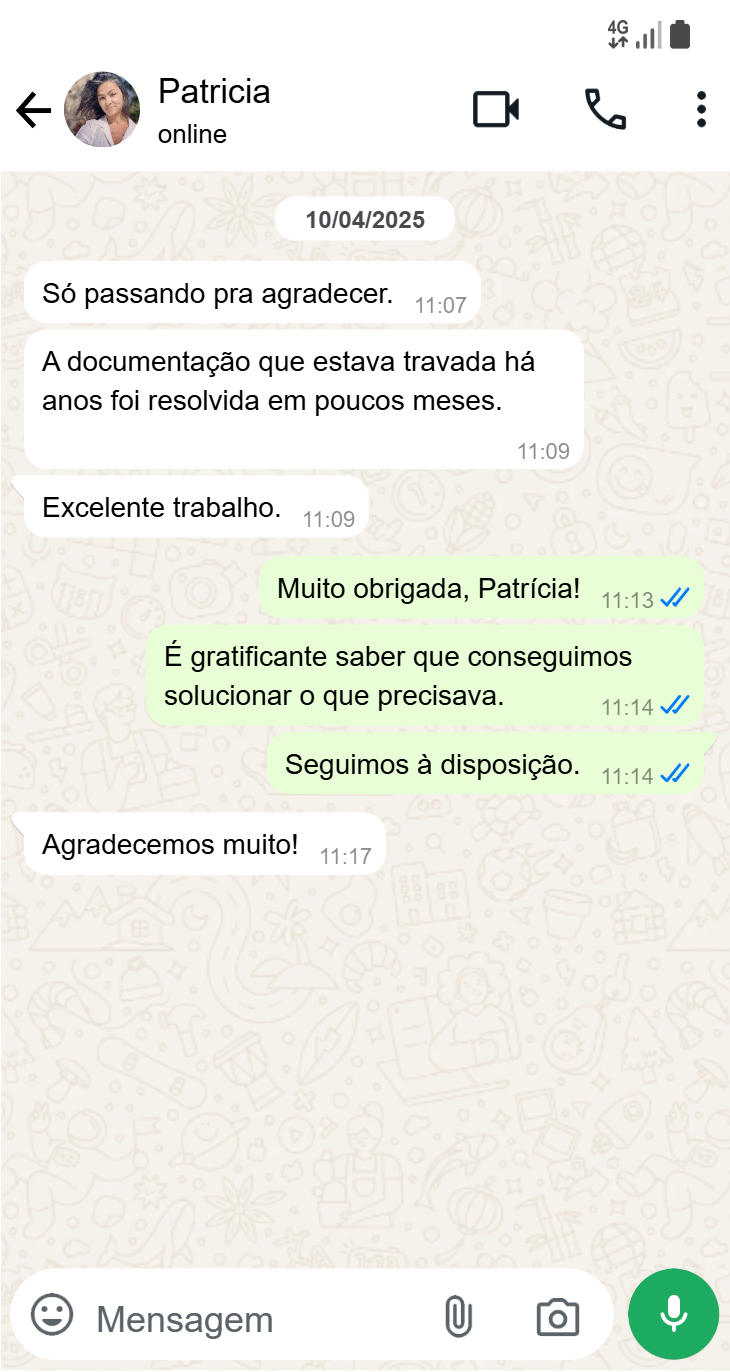
Task: Go back to the chat list
Action: [x=34, y=110]
